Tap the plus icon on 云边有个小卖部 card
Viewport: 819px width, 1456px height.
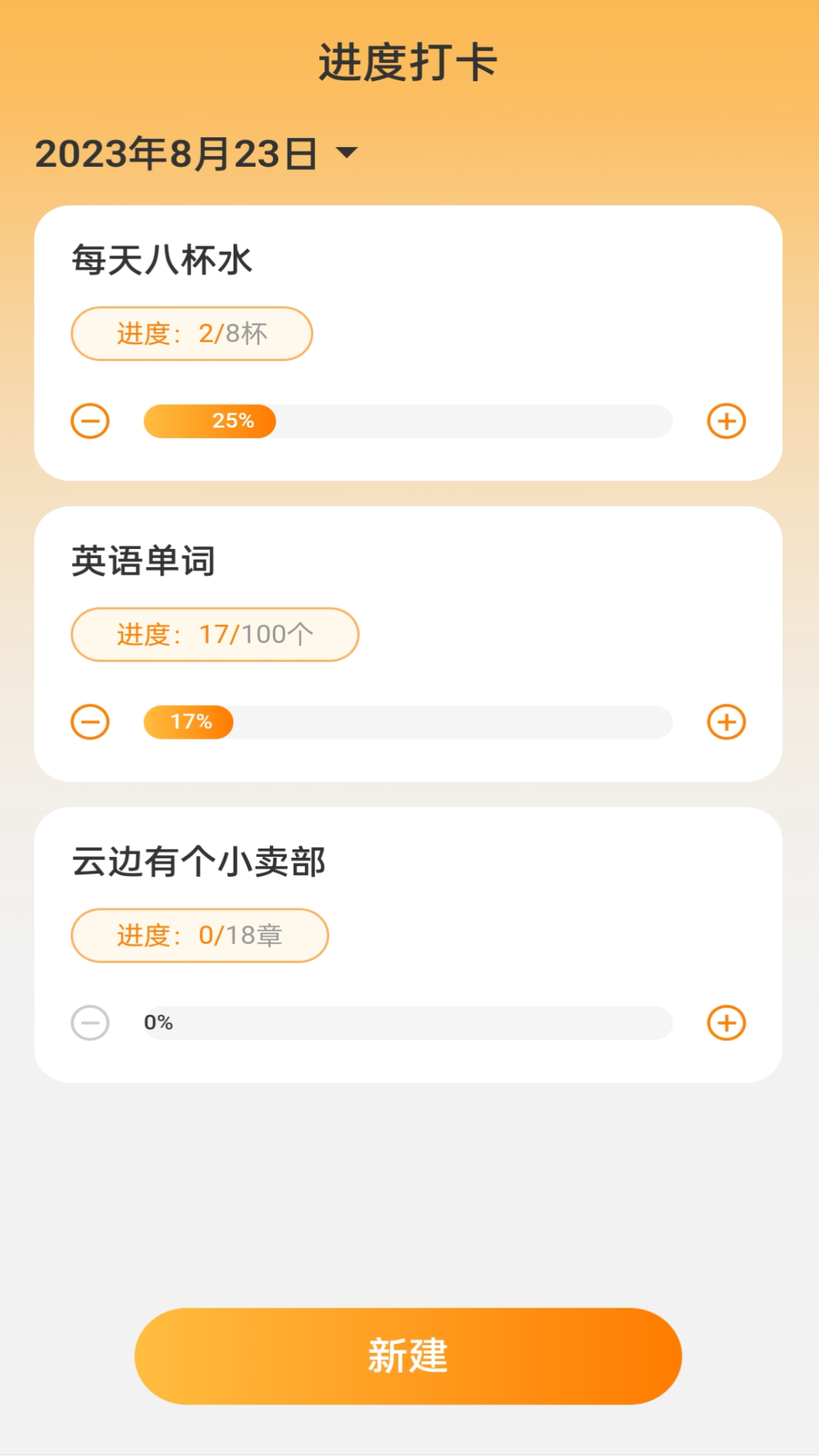(726, 1021)
